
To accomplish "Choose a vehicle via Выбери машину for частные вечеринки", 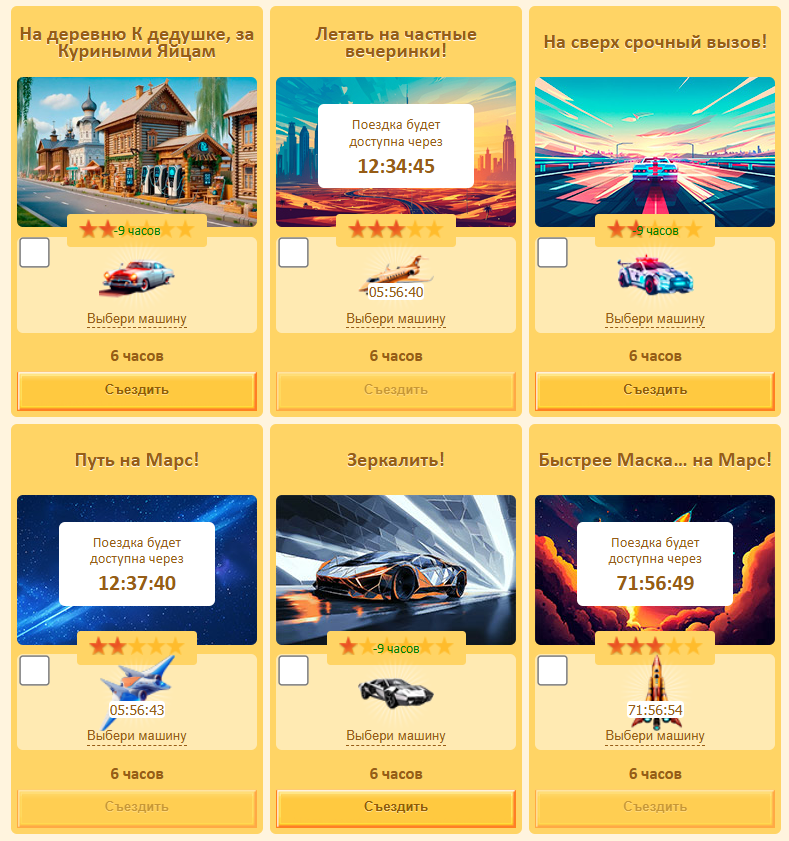I will coord(396,319).
